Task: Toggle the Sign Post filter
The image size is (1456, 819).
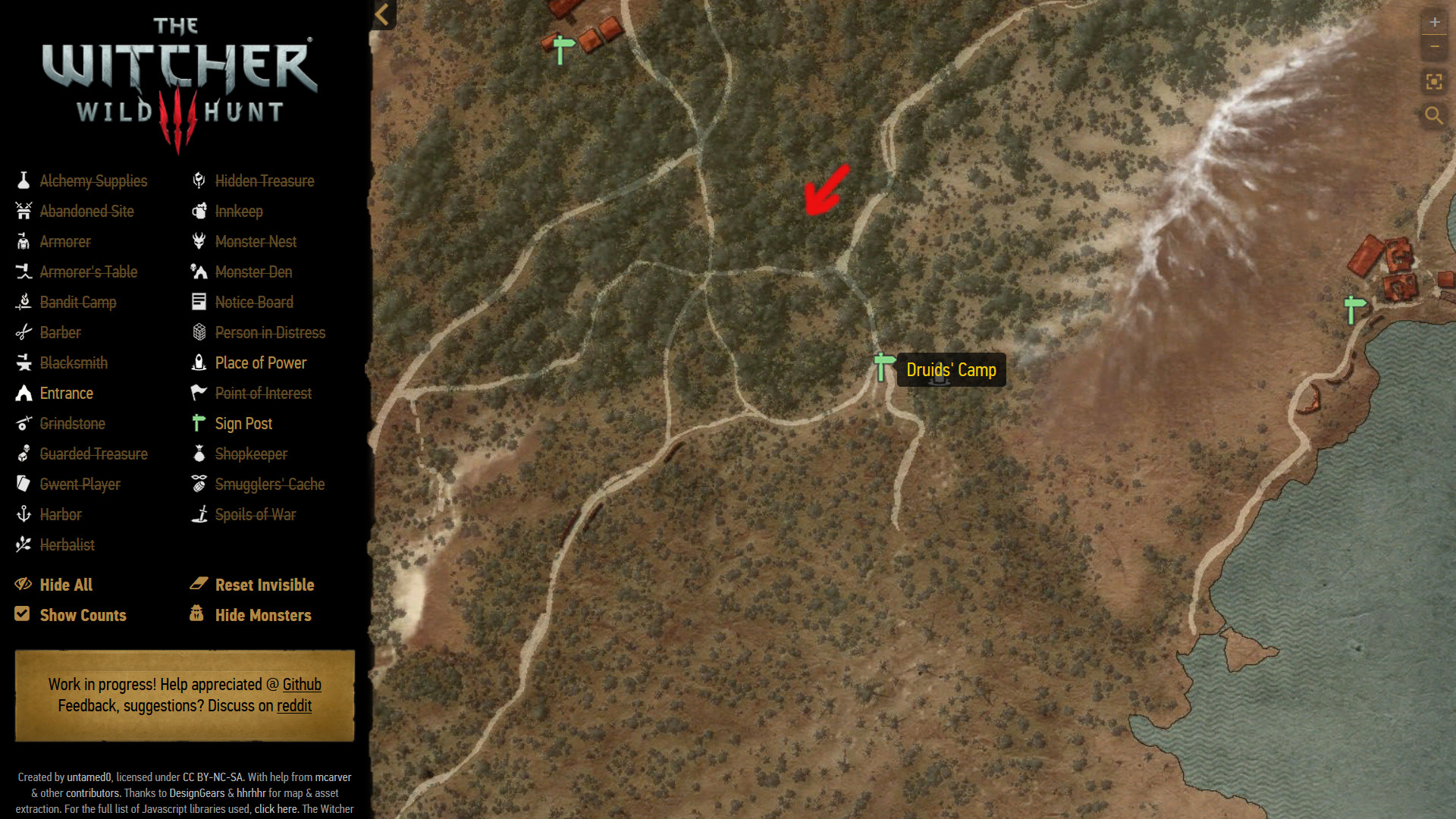Action: 243,423
